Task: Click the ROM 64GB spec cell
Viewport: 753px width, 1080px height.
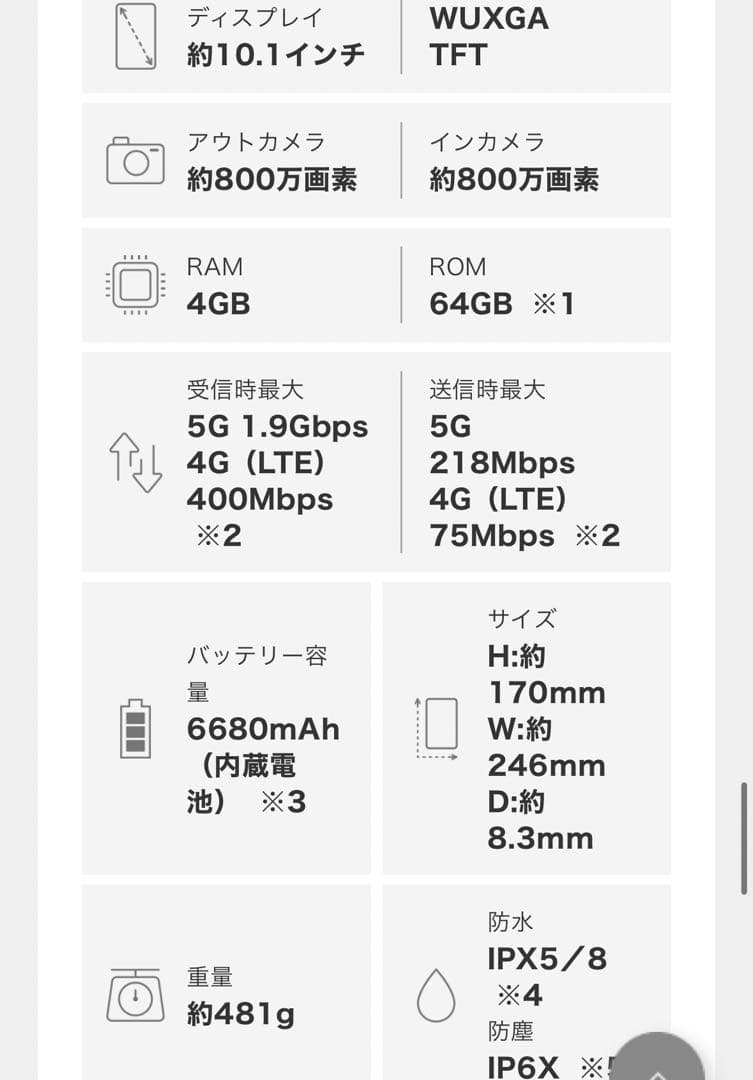Action: click(470, 303)
